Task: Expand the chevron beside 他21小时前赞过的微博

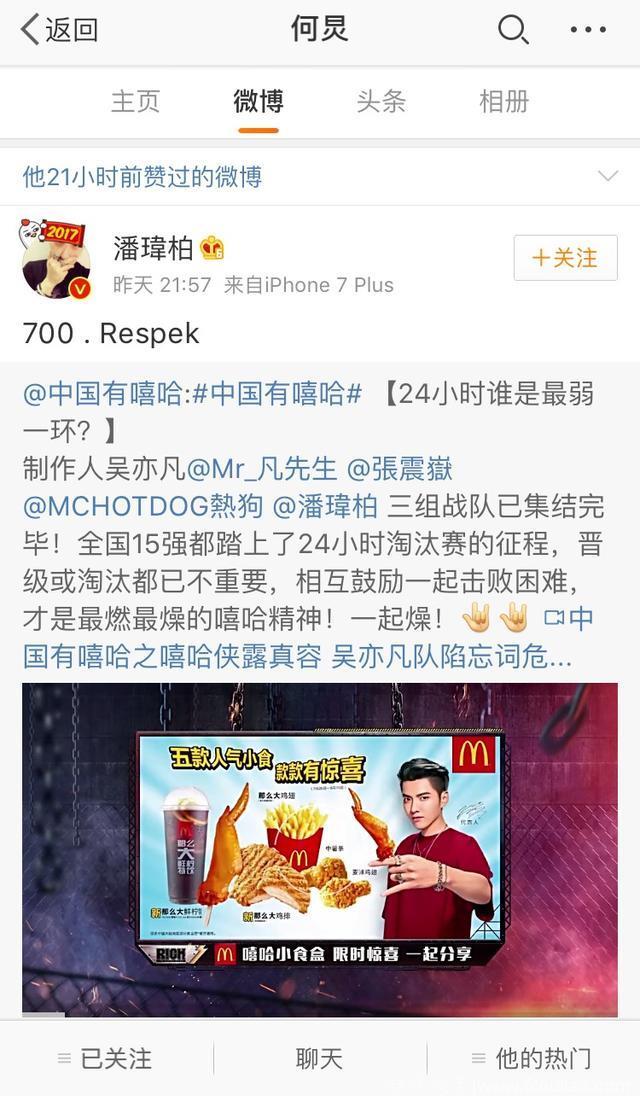Action: pyautogui.click(x=607, y=177)
